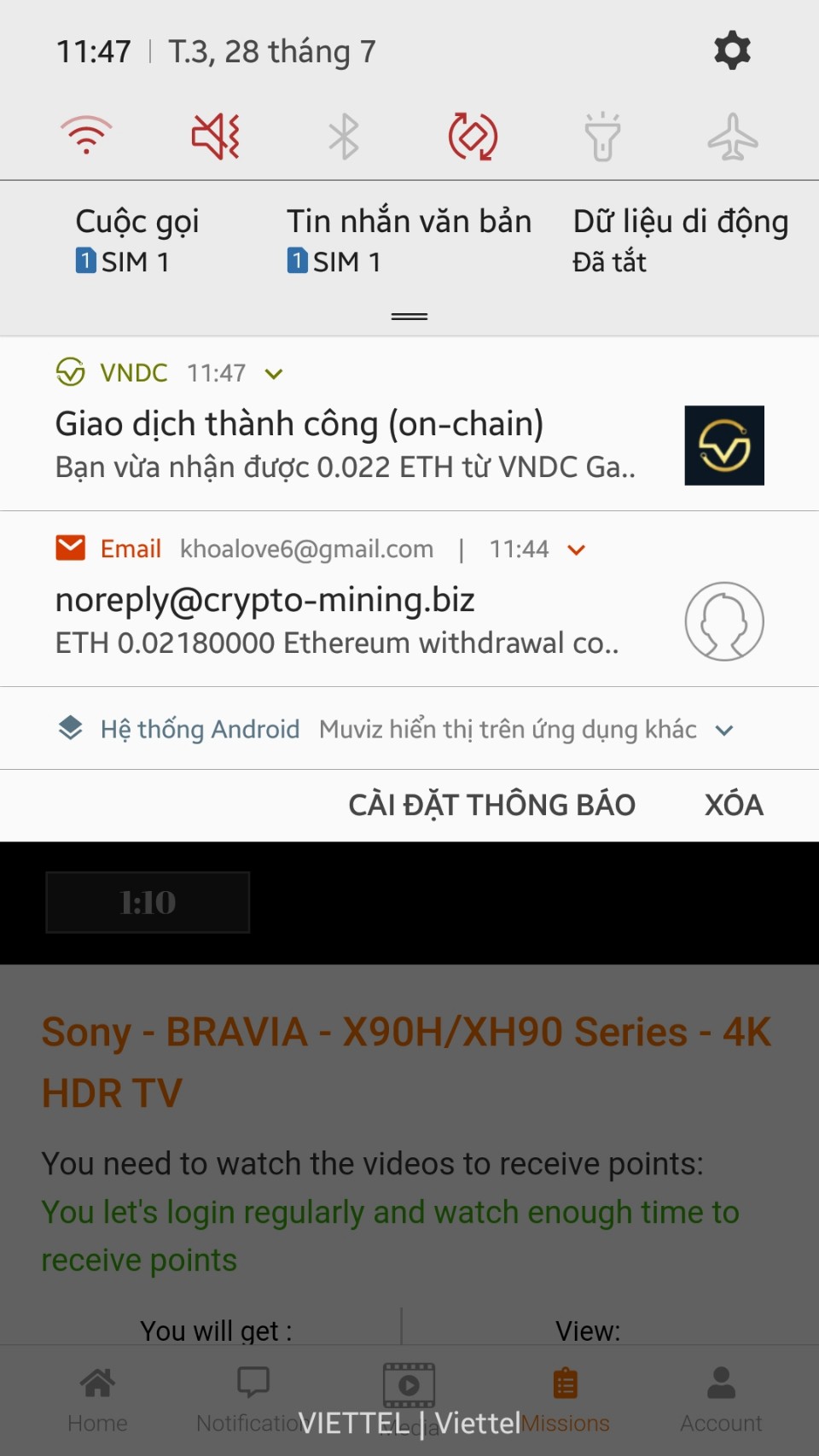Toggle the sound mute quick setting

tap(215, 137)
